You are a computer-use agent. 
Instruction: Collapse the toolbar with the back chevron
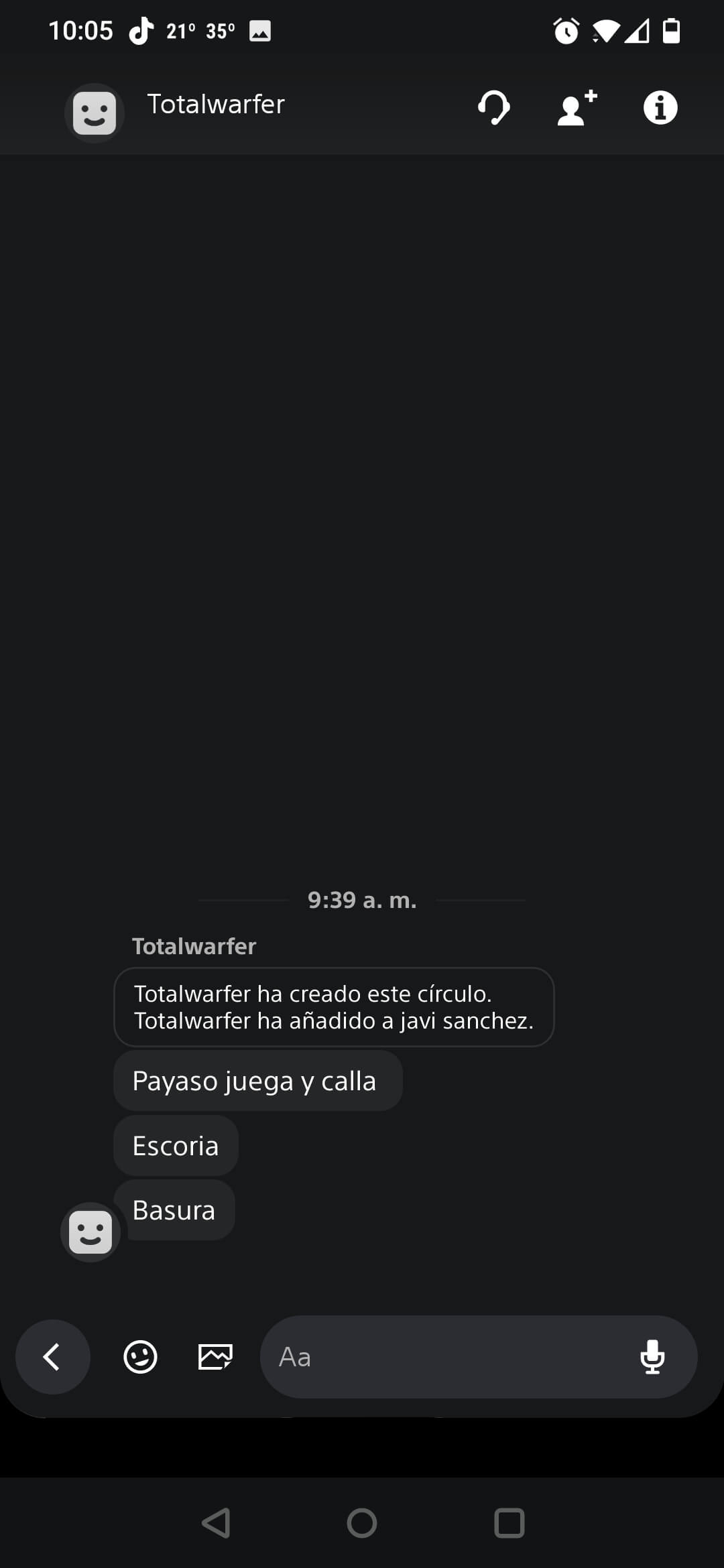tap(52, 1357)
